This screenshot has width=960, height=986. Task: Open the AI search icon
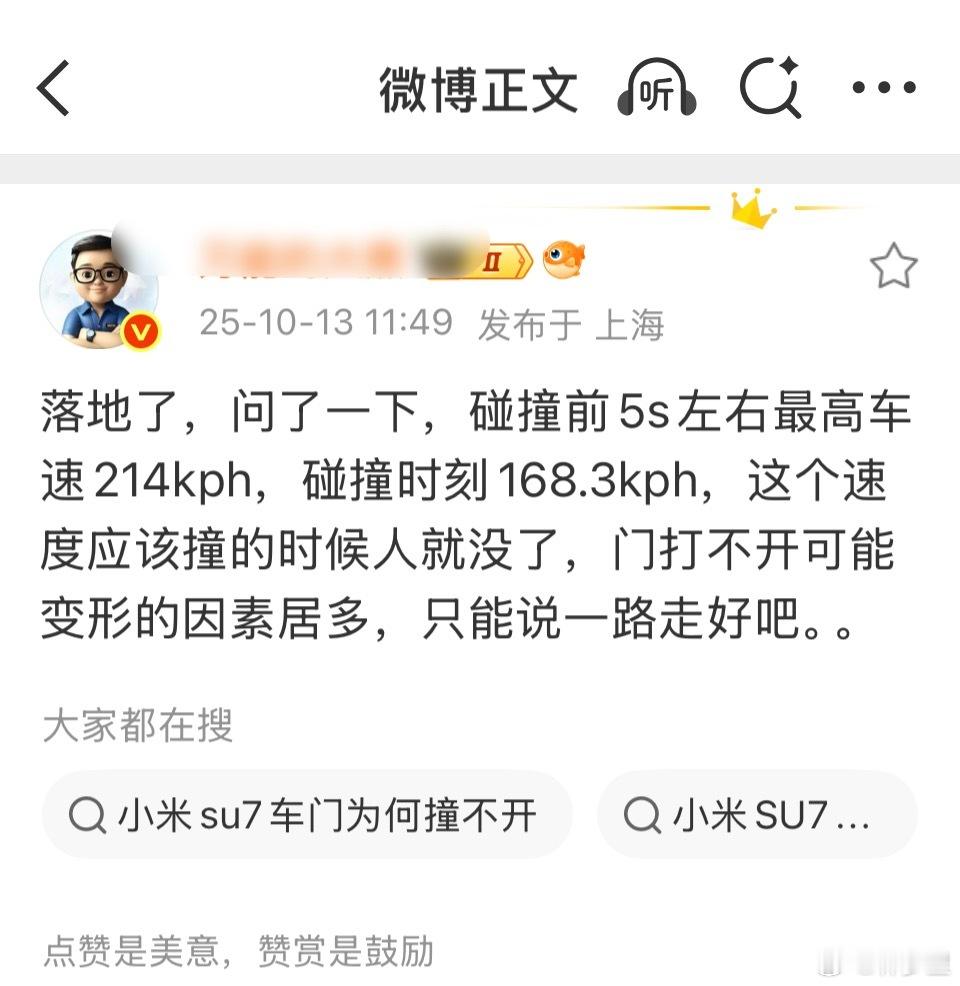[x=771, y=88]
